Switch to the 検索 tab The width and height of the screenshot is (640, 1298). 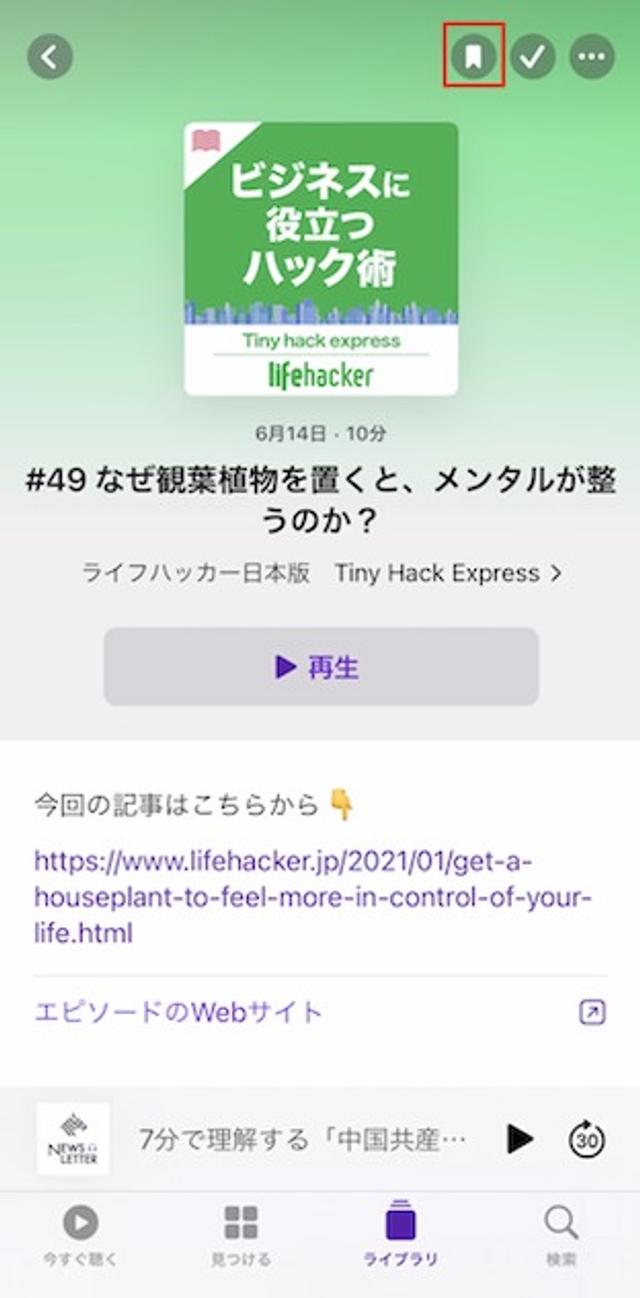coord(560,1235)
